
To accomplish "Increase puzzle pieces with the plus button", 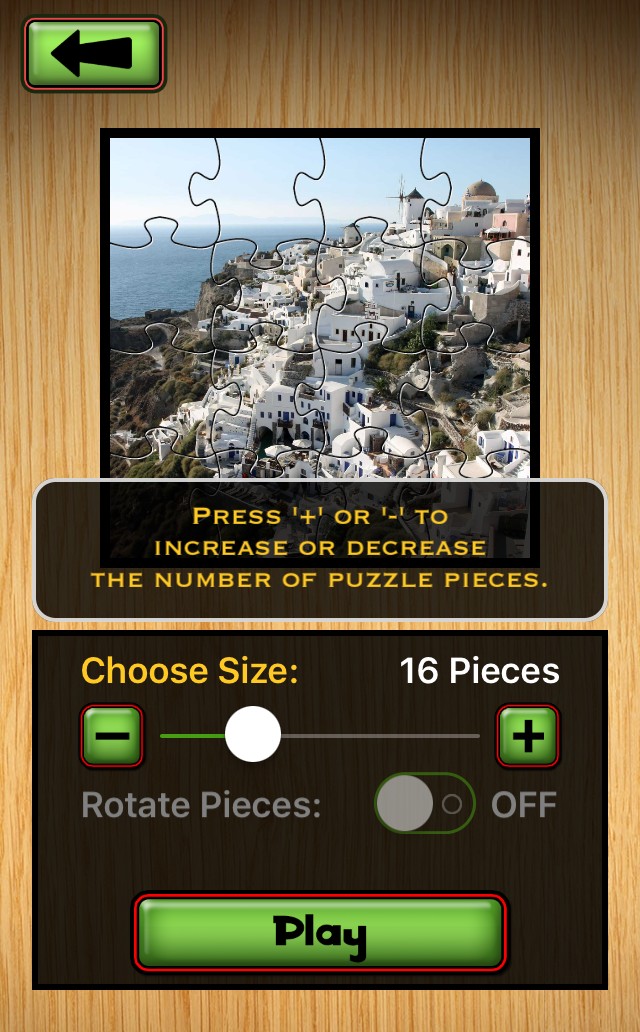I will 528,737.
